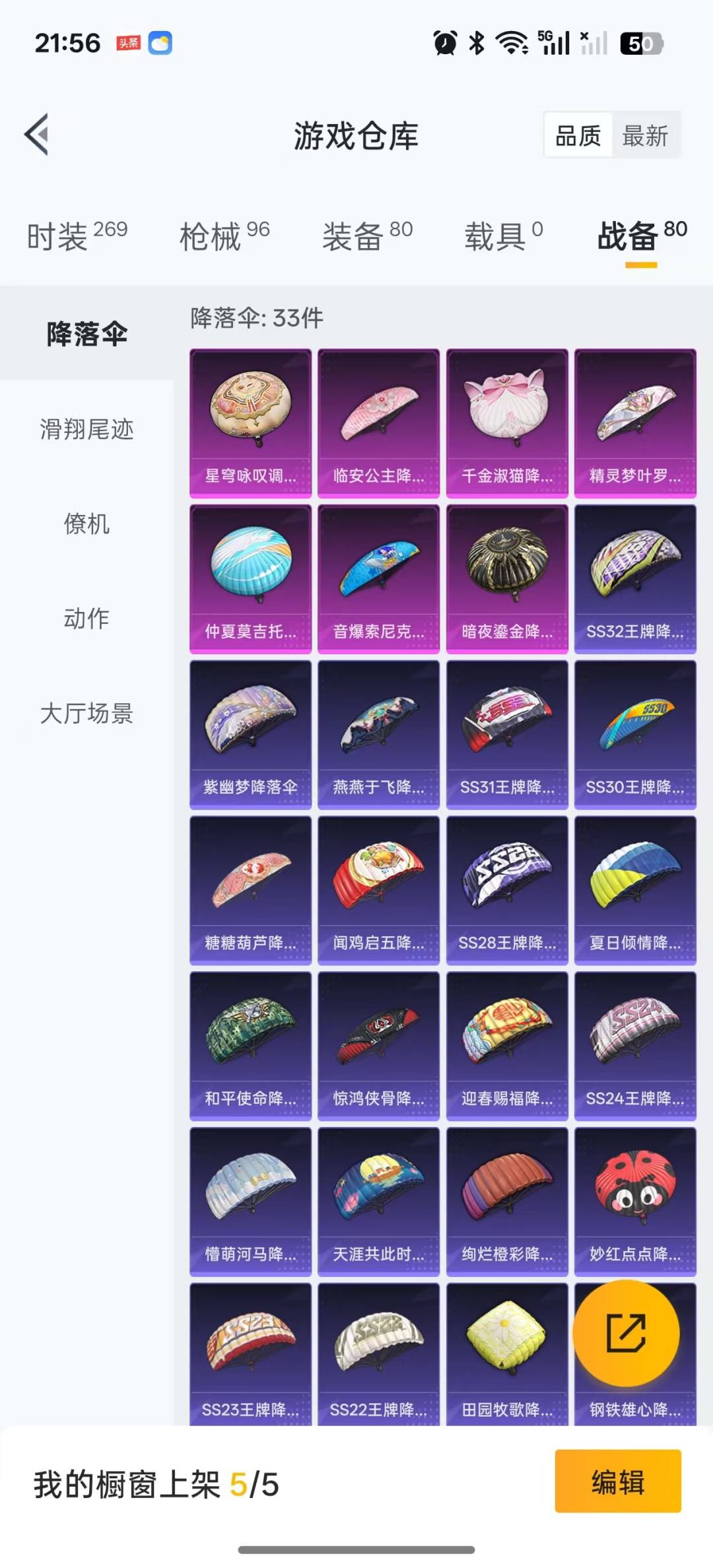Sort items by 最新
Image resolution: width=713 pixels, height=1568 pixels.
(645, 136)
